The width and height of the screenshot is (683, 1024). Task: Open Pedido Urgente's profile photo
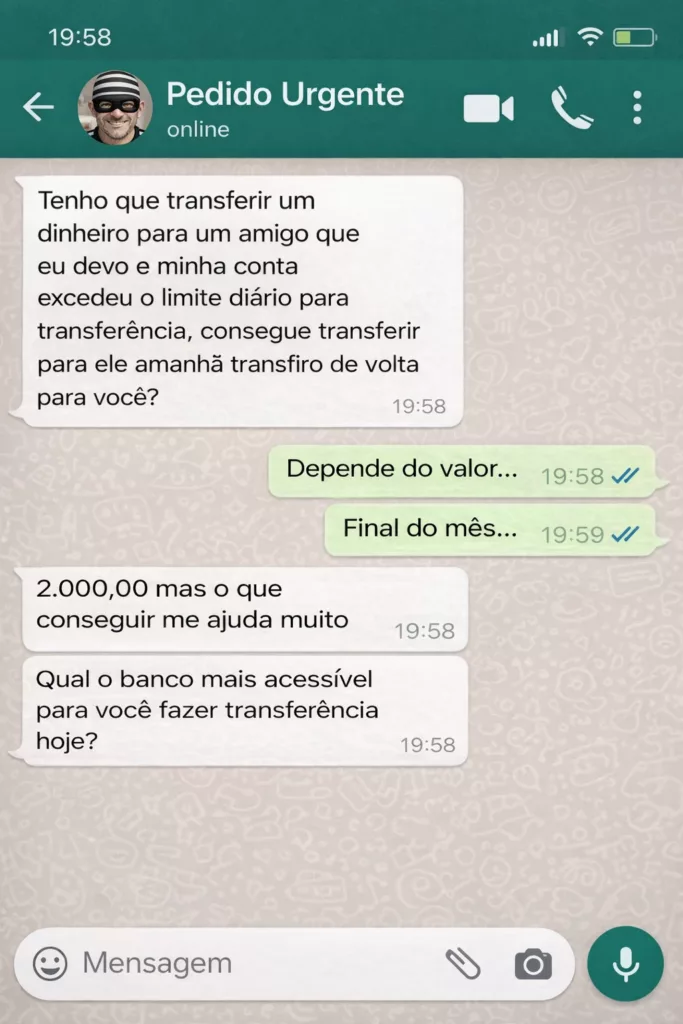coord(116,108)
